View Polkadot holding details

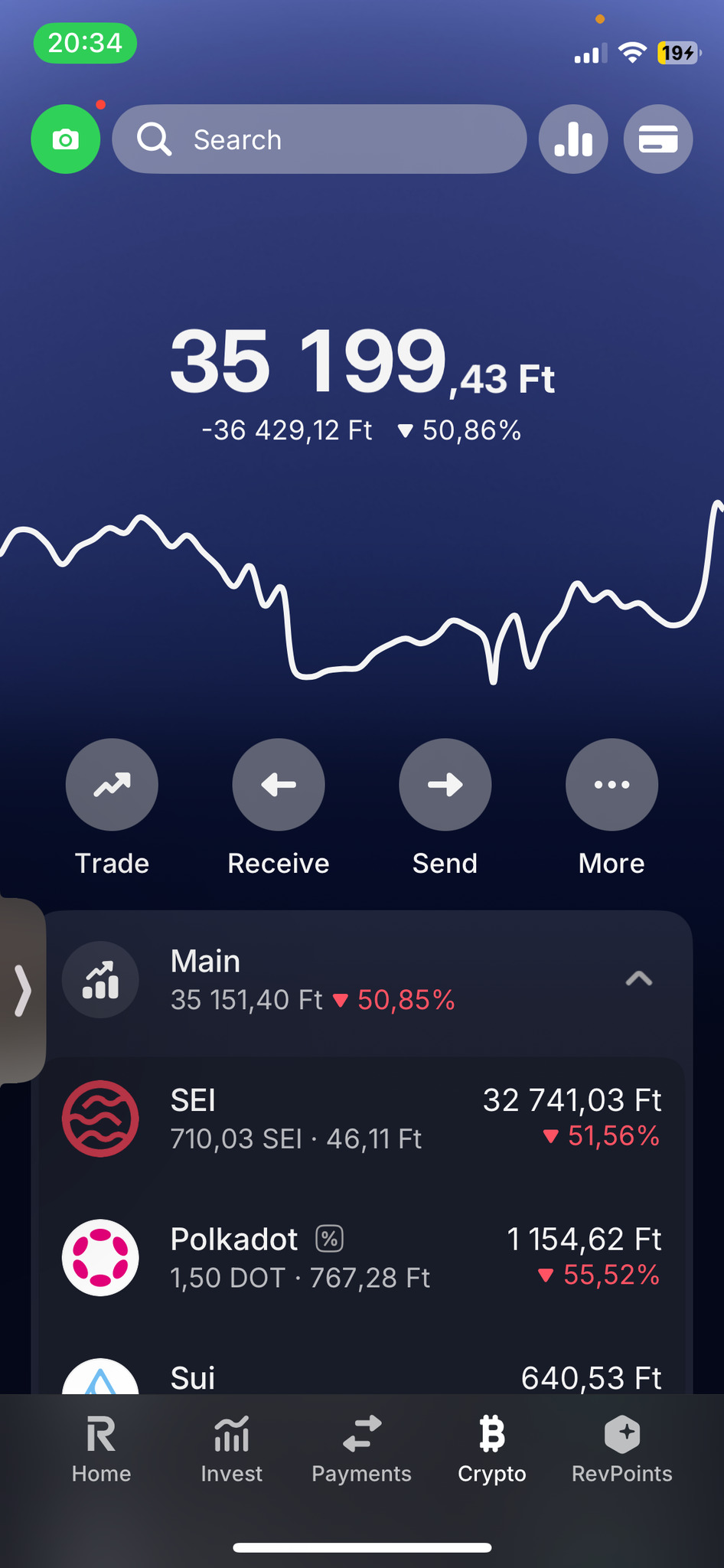pos(361,1257)
